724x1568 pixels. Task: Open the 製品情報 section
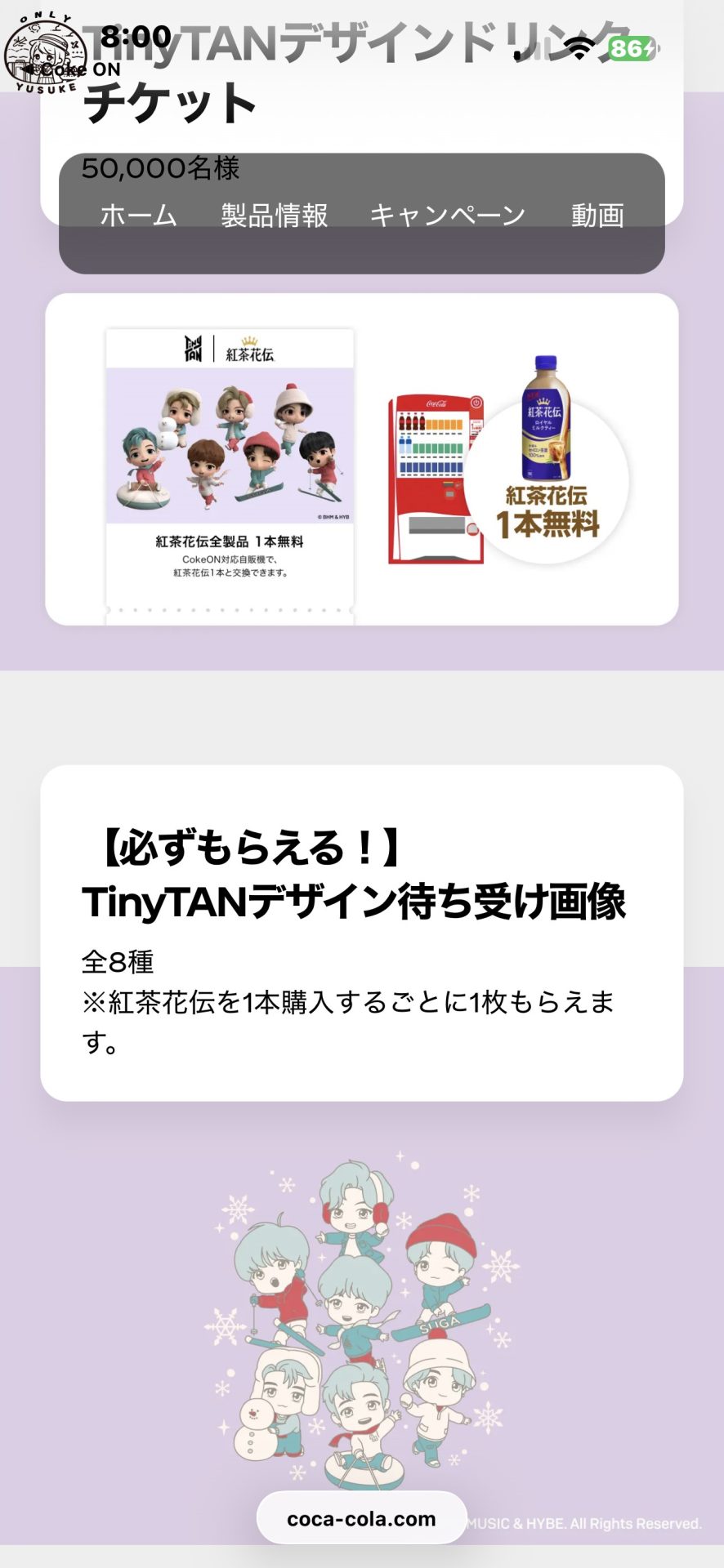(x=274, y=216)
